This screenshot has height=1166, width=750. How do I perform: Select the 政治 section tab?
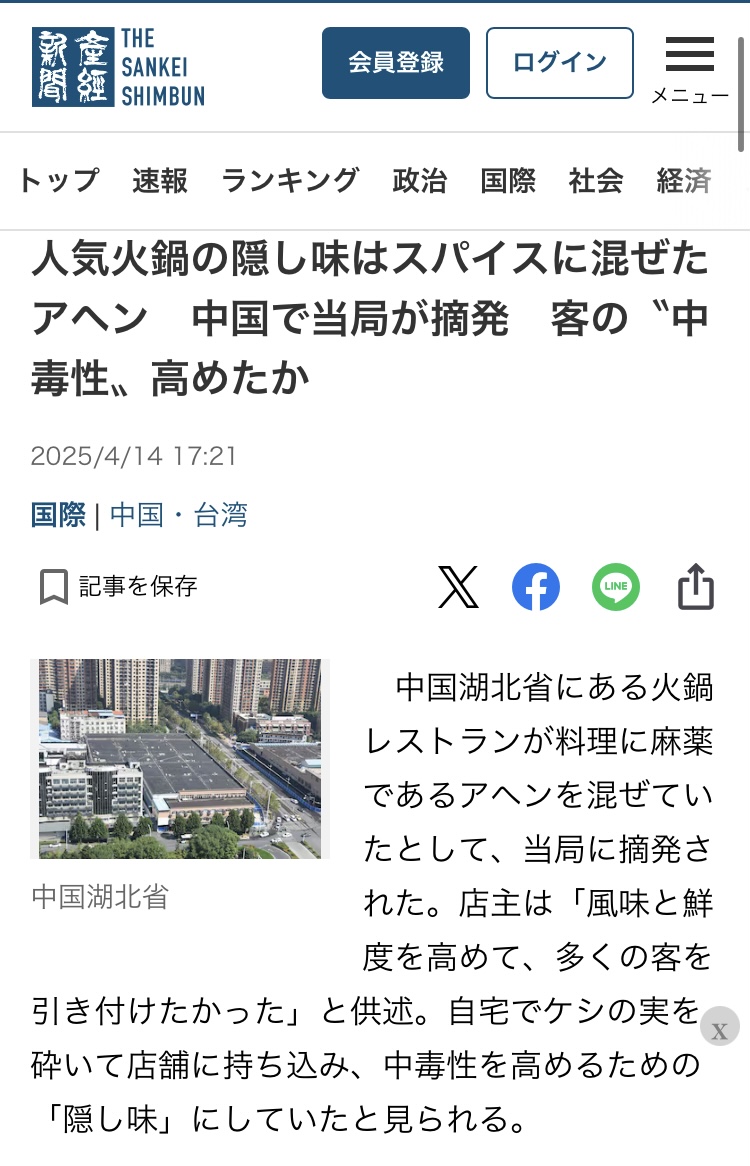click(x=420, y=181)
